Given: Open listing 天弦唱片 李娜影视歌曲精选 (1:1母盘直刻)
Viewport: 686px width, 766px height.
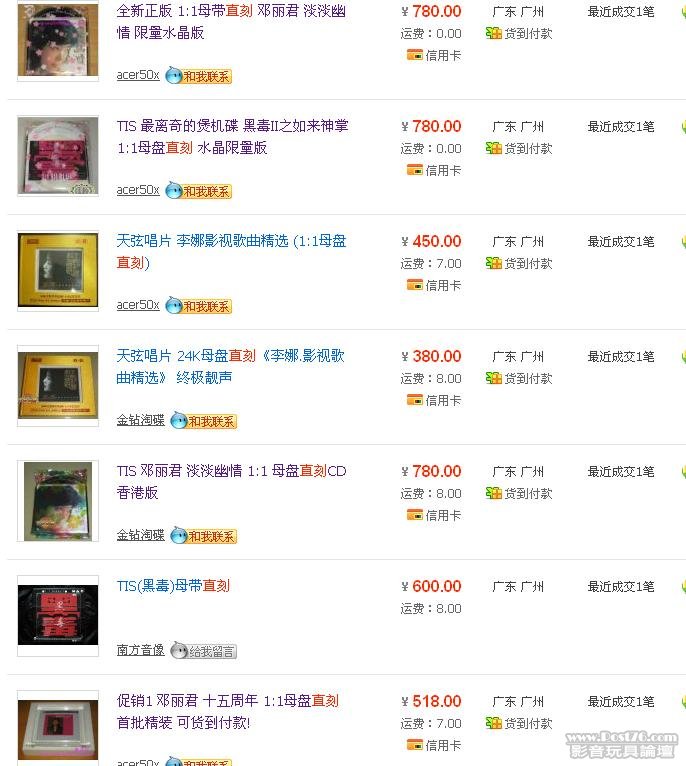Looking at the screenshot, I should pos(231,242).
